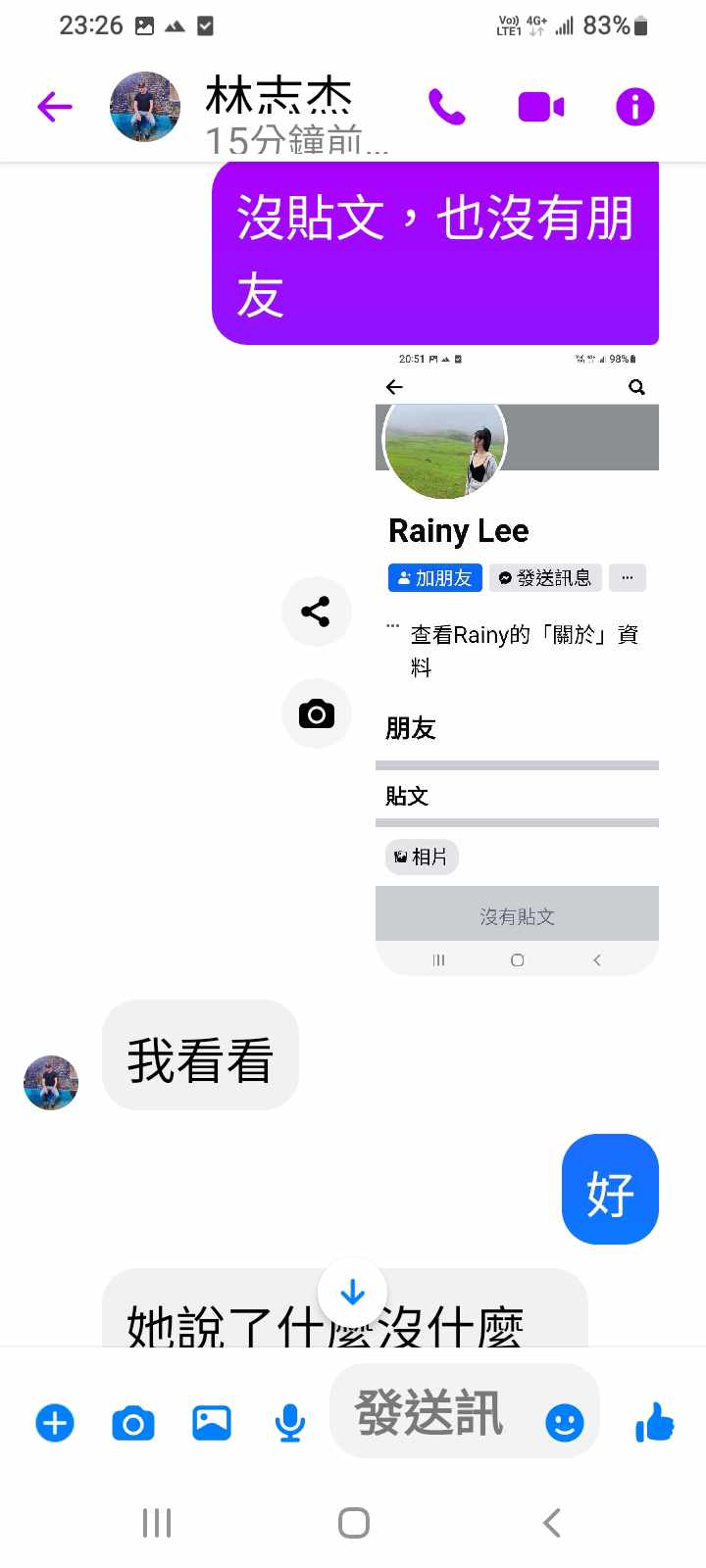Start a voice call with 林志杰
Screen dimensions: 706x1568
(447, 107)
